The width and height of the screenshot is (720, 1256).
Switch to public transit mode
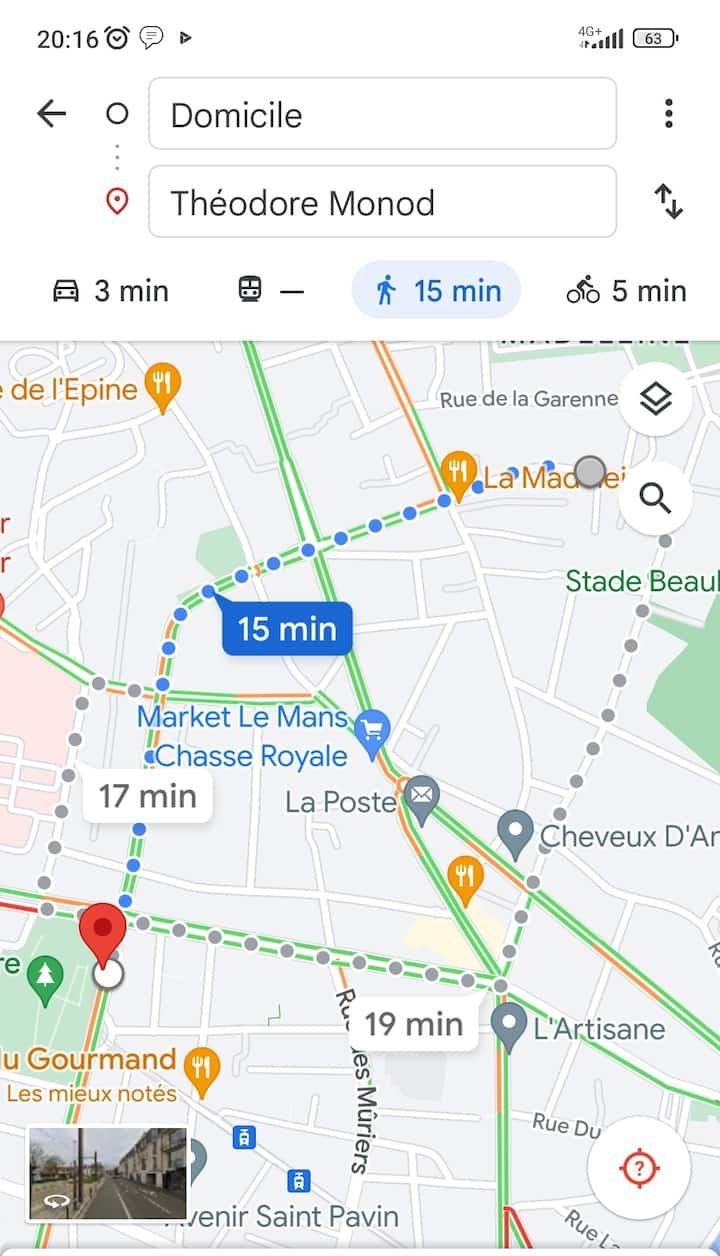tap(270, 291)
